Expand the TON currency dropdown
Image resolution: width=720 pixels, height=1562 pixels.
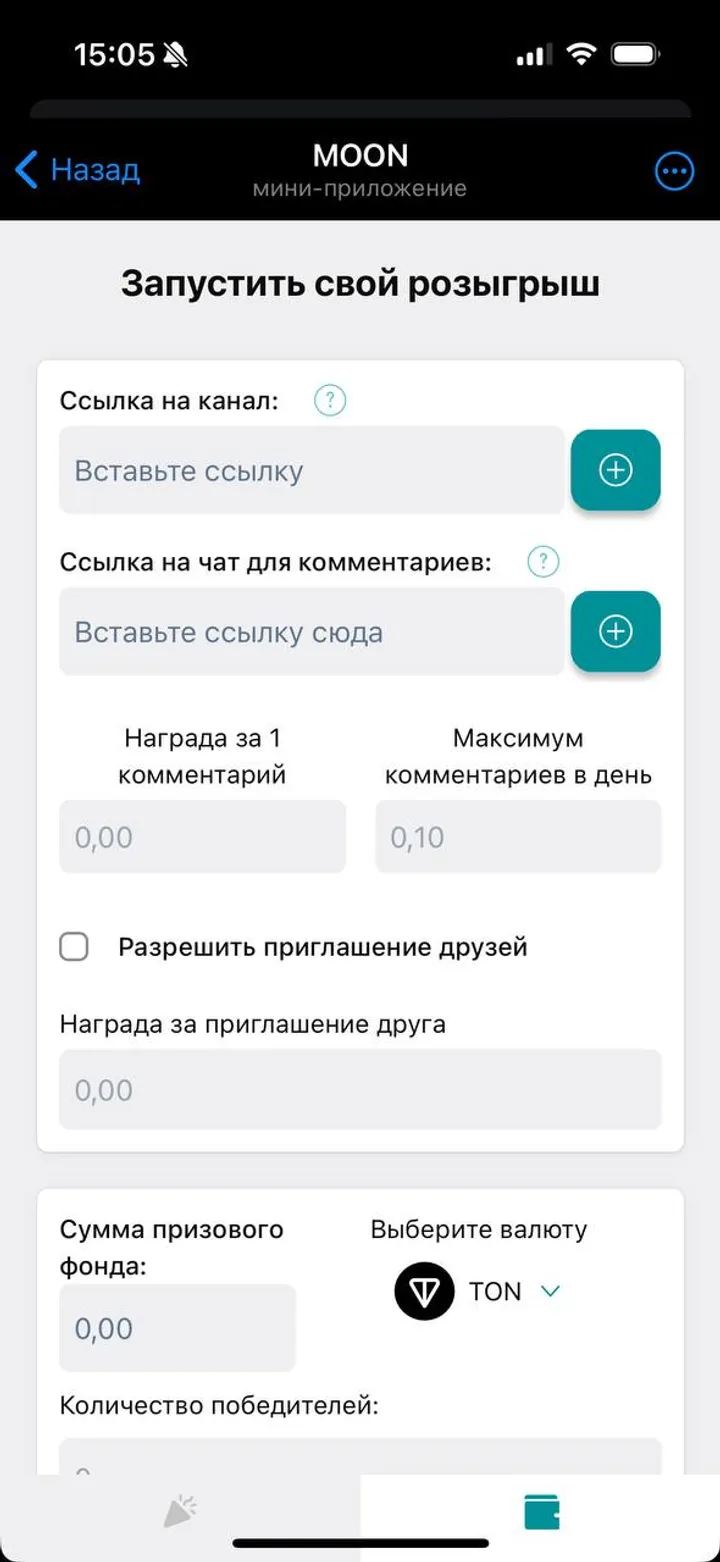click(x=480, y=1292)
